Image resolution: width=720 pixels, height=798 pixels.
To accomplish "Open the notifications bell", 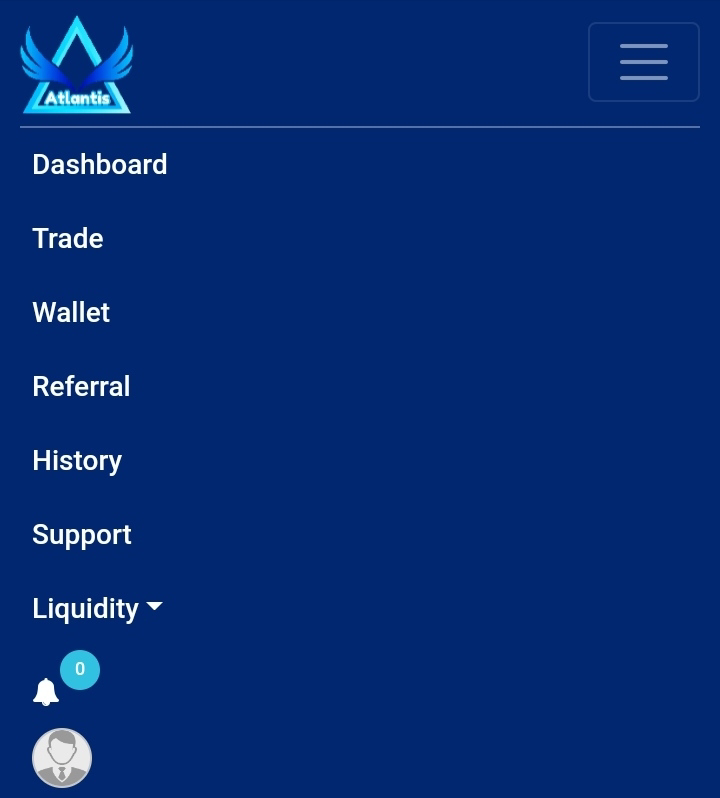I will 46,691.
